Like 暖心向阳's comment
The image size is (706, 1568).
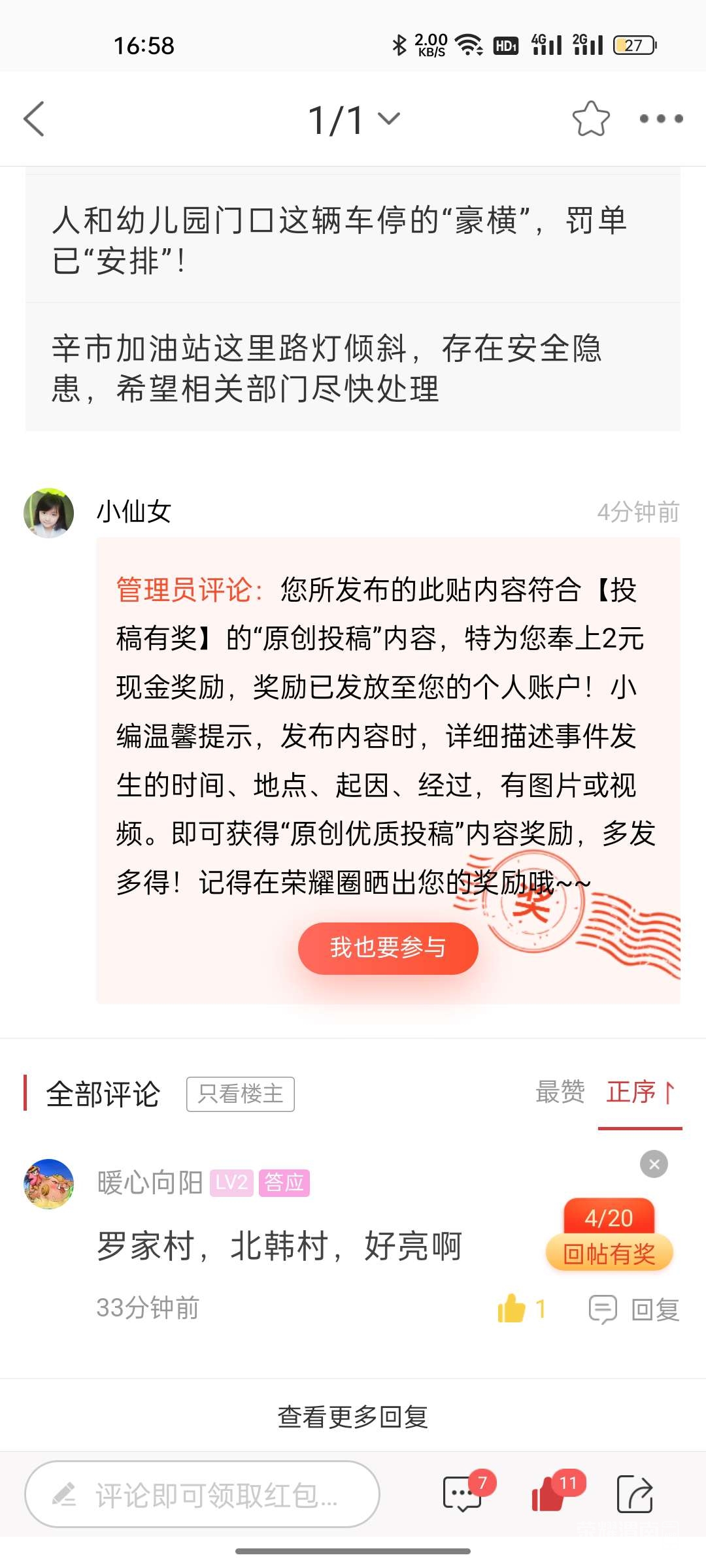(x=512, y=1309)
